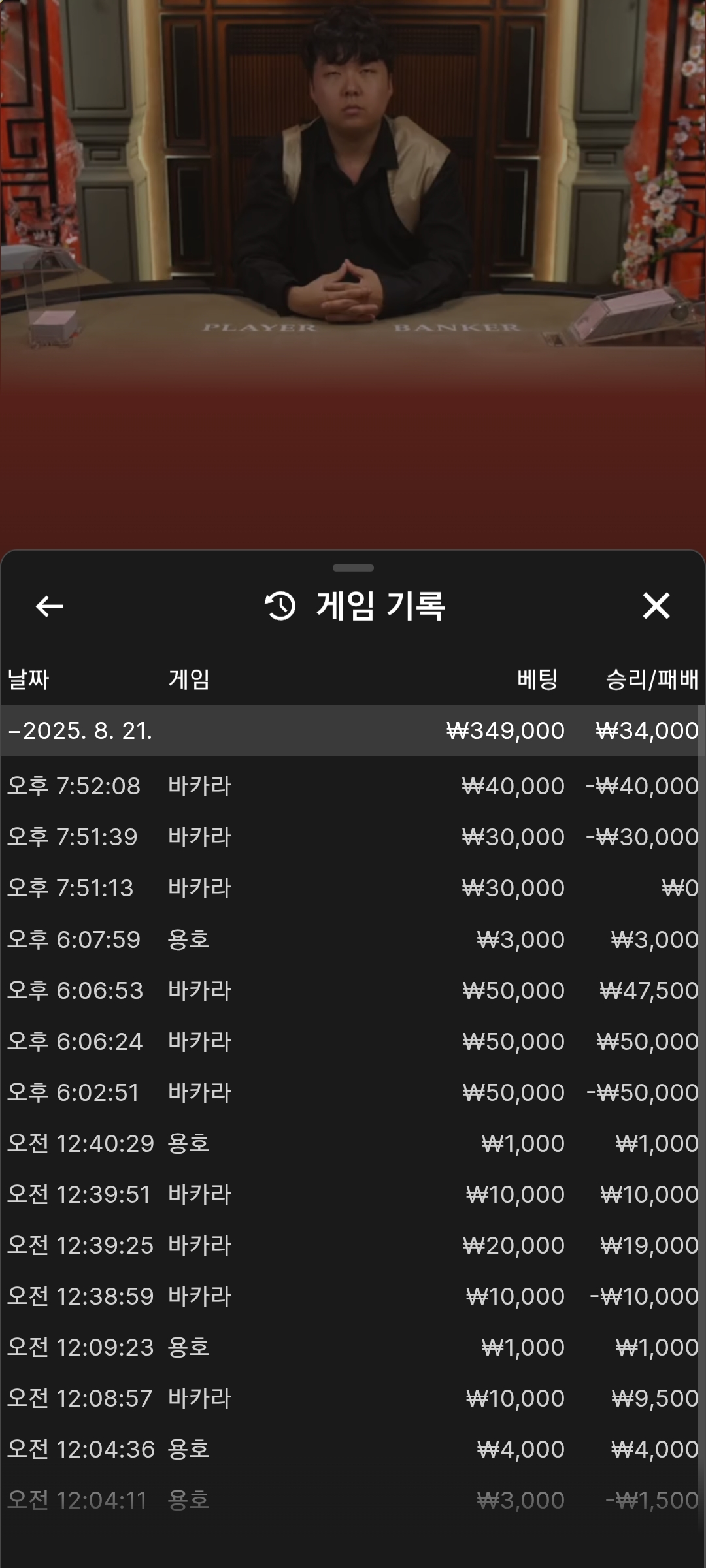
Task: Collapse the 2025. 8. 21. date group
Action: point(352,730)
